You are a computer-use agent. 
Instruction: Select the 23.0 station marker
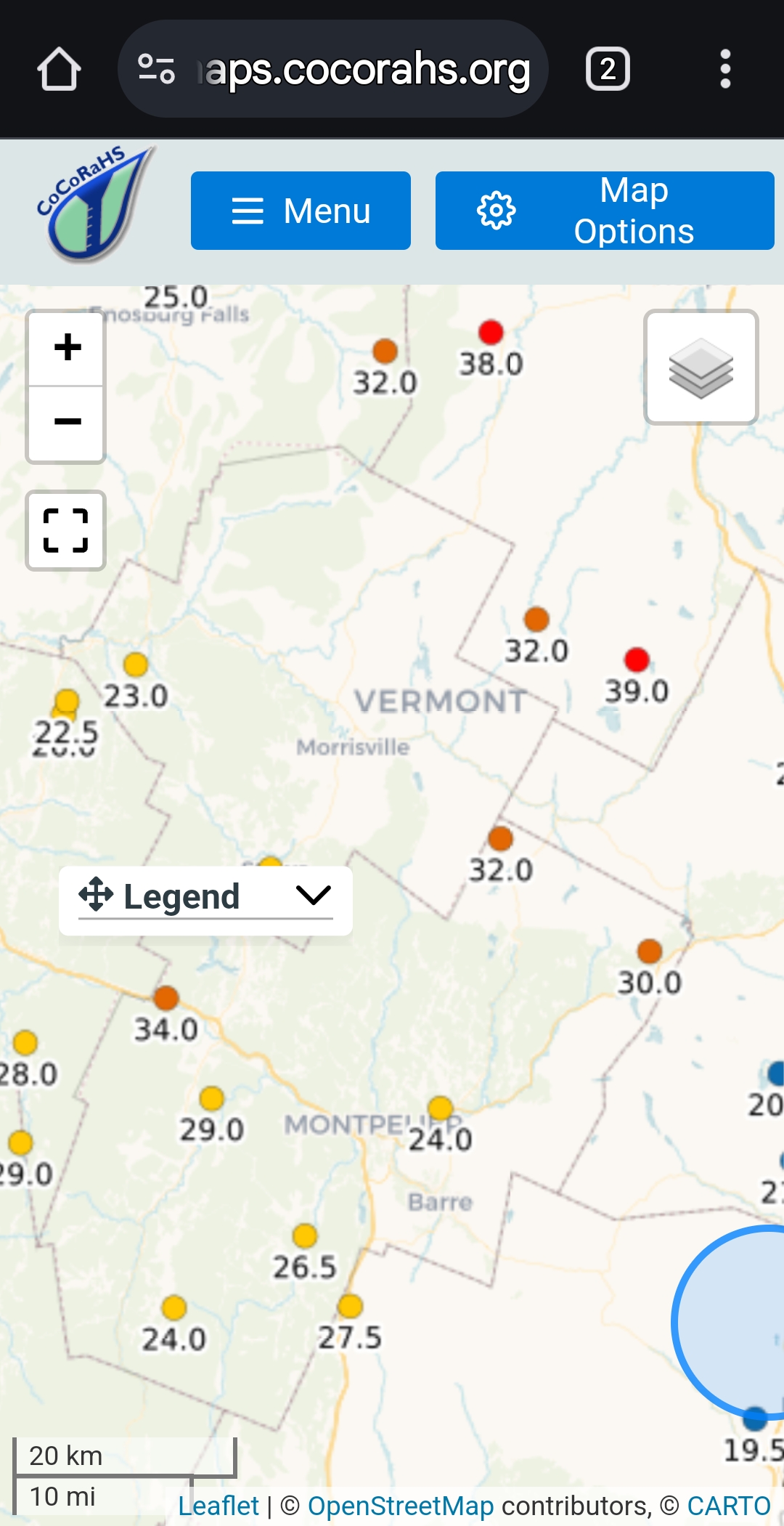[136, 665]
